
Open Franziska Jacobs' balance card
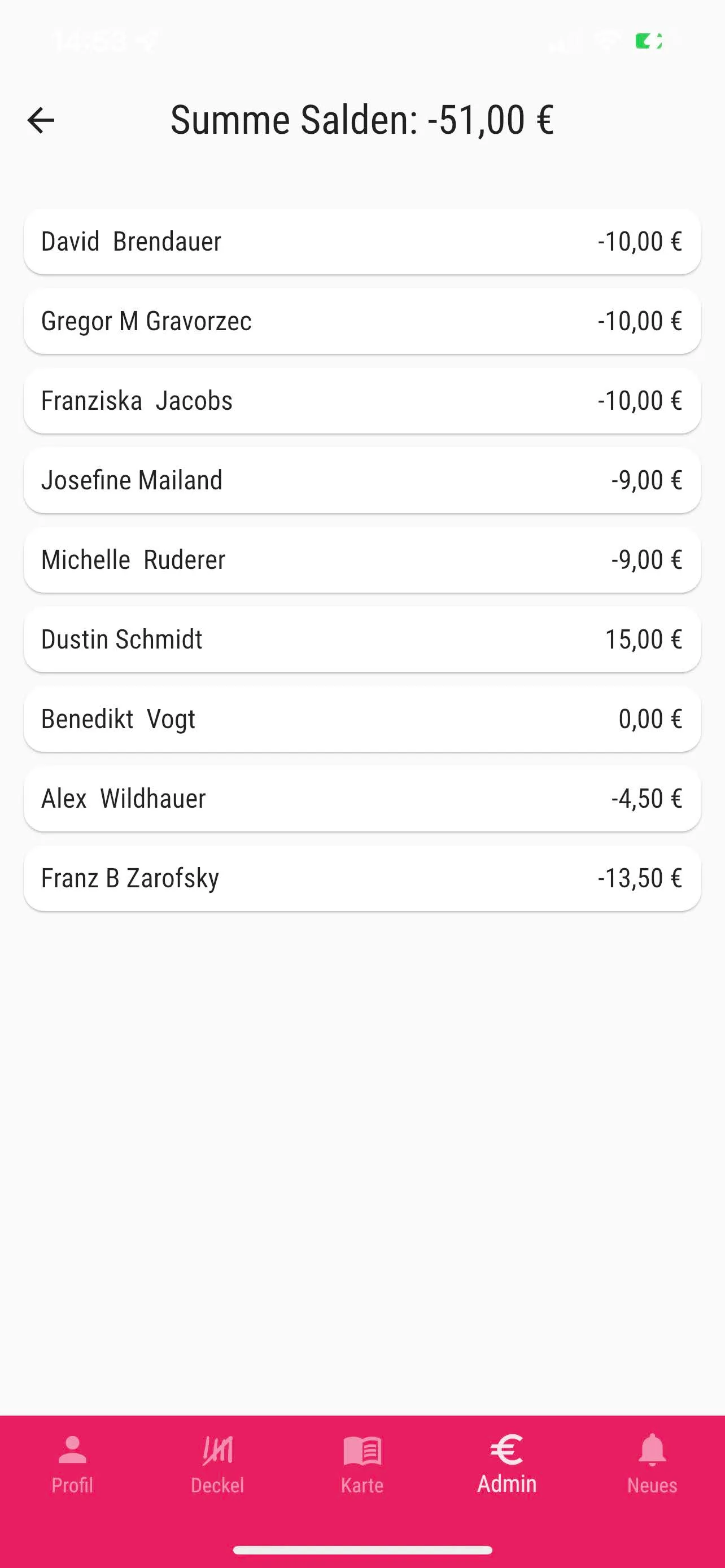[362, 401]
